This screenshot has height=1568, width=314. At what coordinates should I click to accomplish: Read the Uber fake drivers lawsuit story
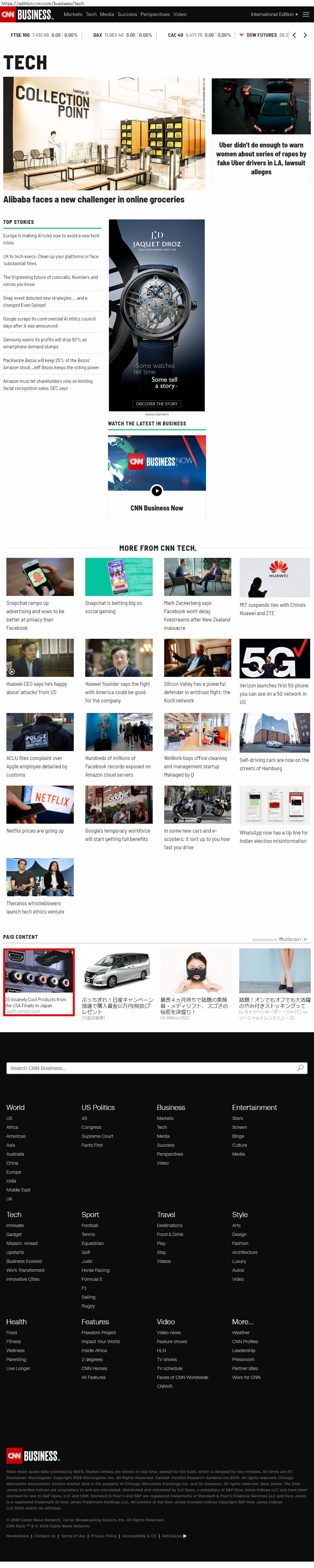coord(261,158)
